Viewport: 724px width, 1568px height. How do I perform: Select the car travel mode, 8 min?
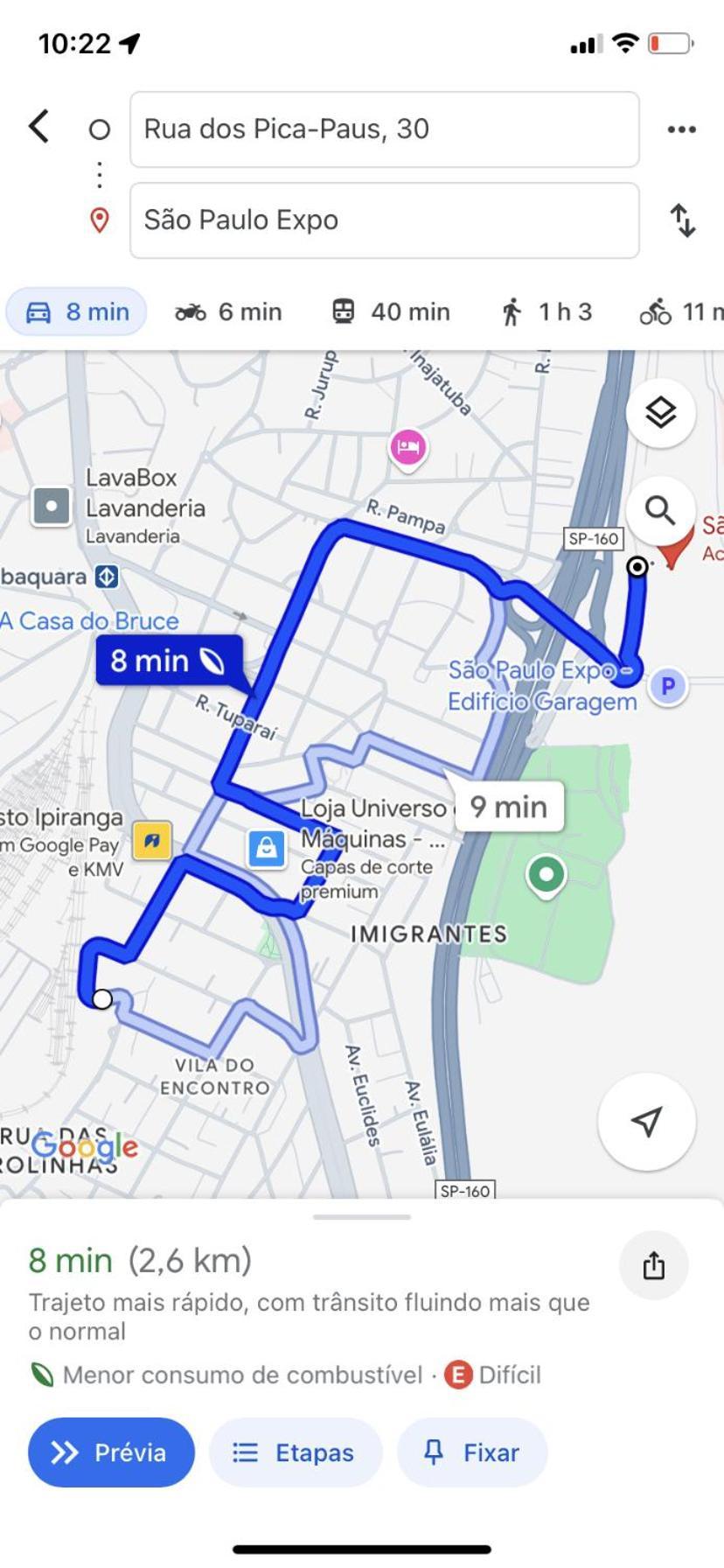click(x=77, y=312)
